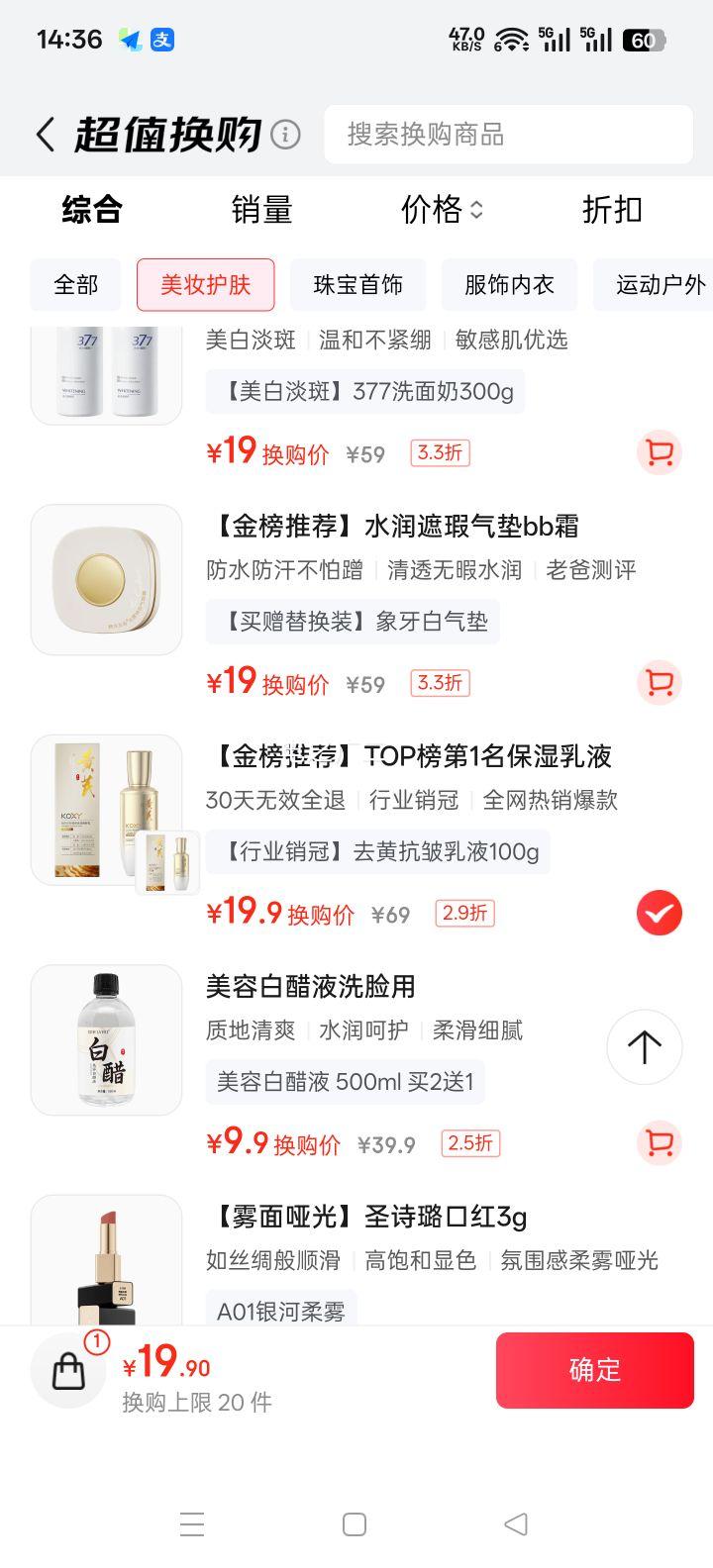This screenshot has height=1568, width=713.
Task: Jump to top with the up arrow
Action: point(645,1046)
